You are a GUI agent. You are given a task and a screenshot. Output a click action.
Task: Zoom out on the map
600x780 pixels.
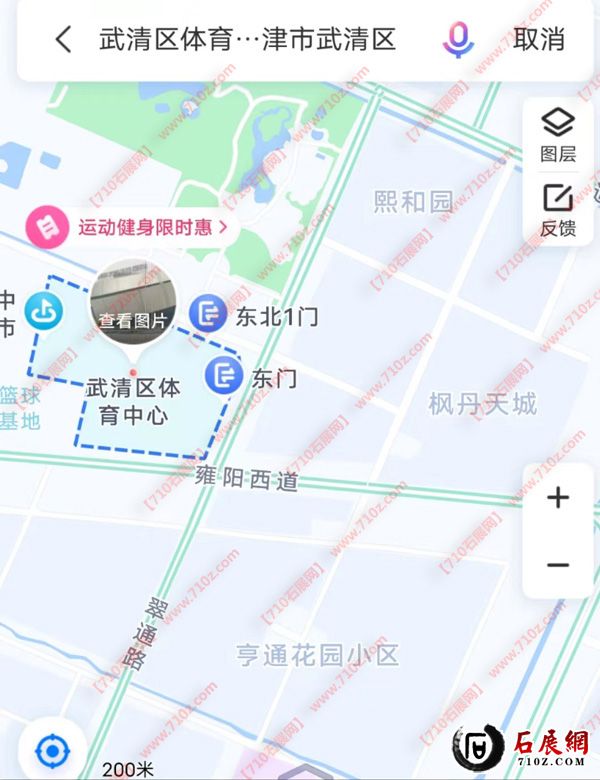pos(557,565)
